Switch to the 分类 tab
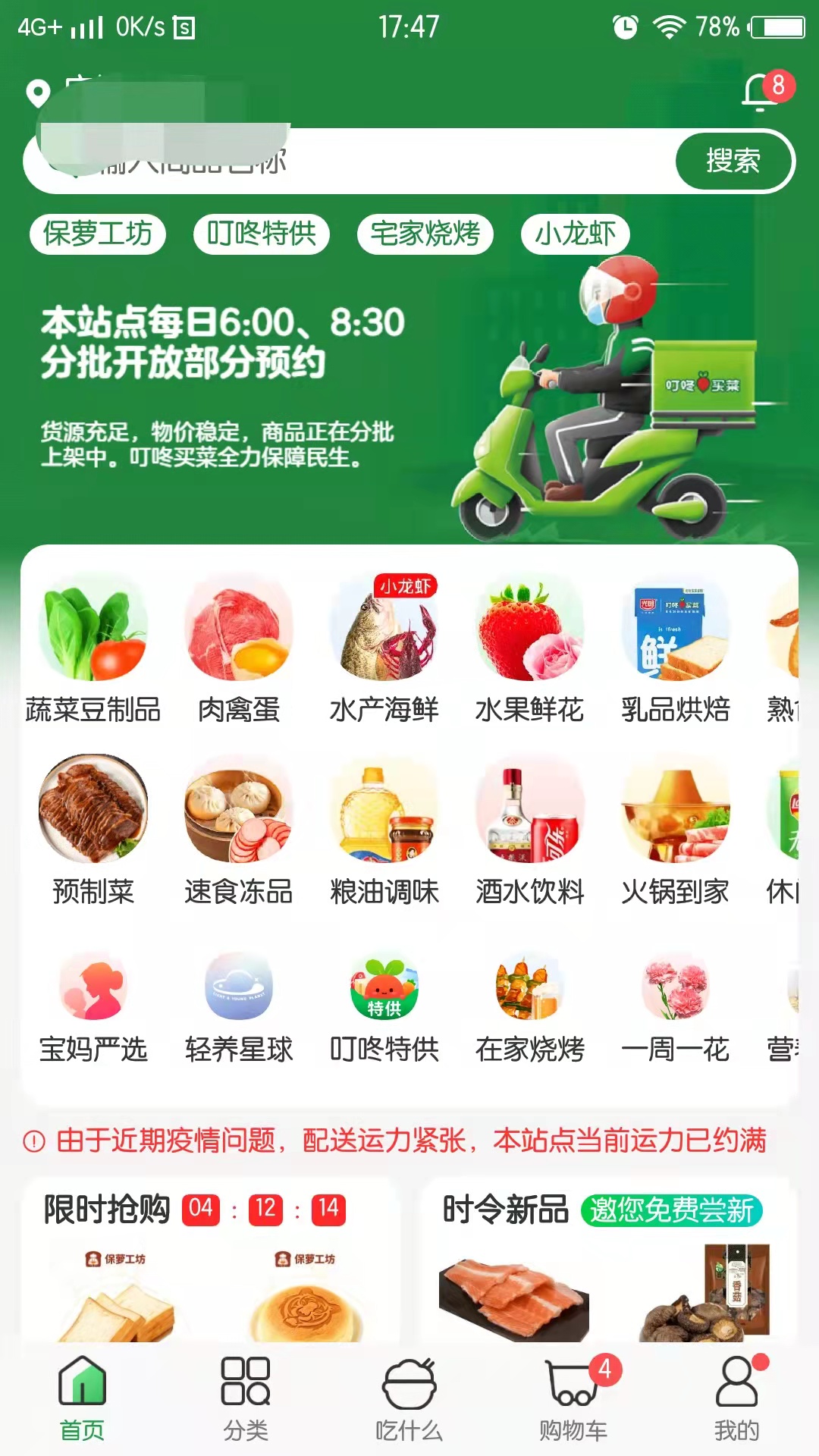This screenshot has height=1456, width=819. pos(245,1399)
